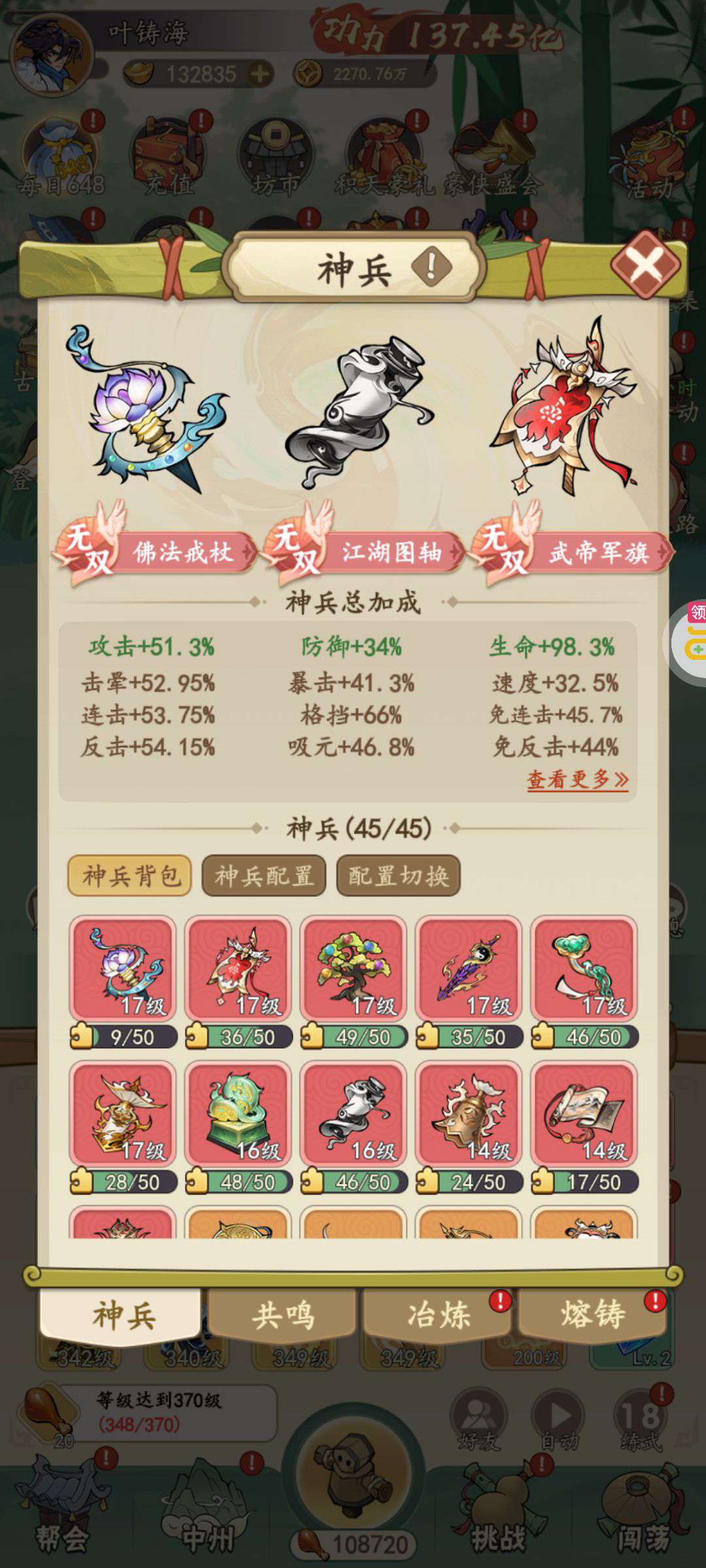
Task: Open the weapon with 24/50 shards
Action: click(469, 1113)
